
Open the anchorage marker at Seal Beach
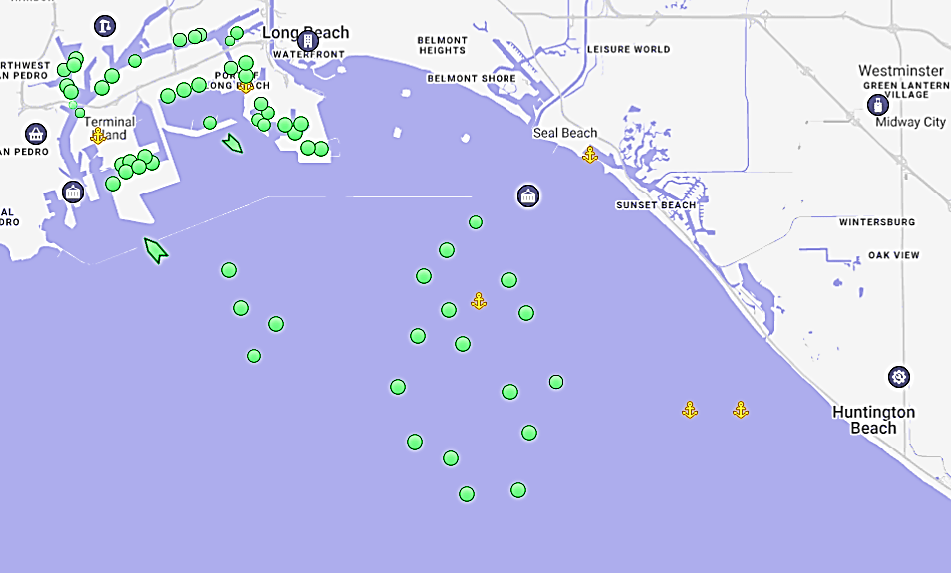(x=590, y=155)
